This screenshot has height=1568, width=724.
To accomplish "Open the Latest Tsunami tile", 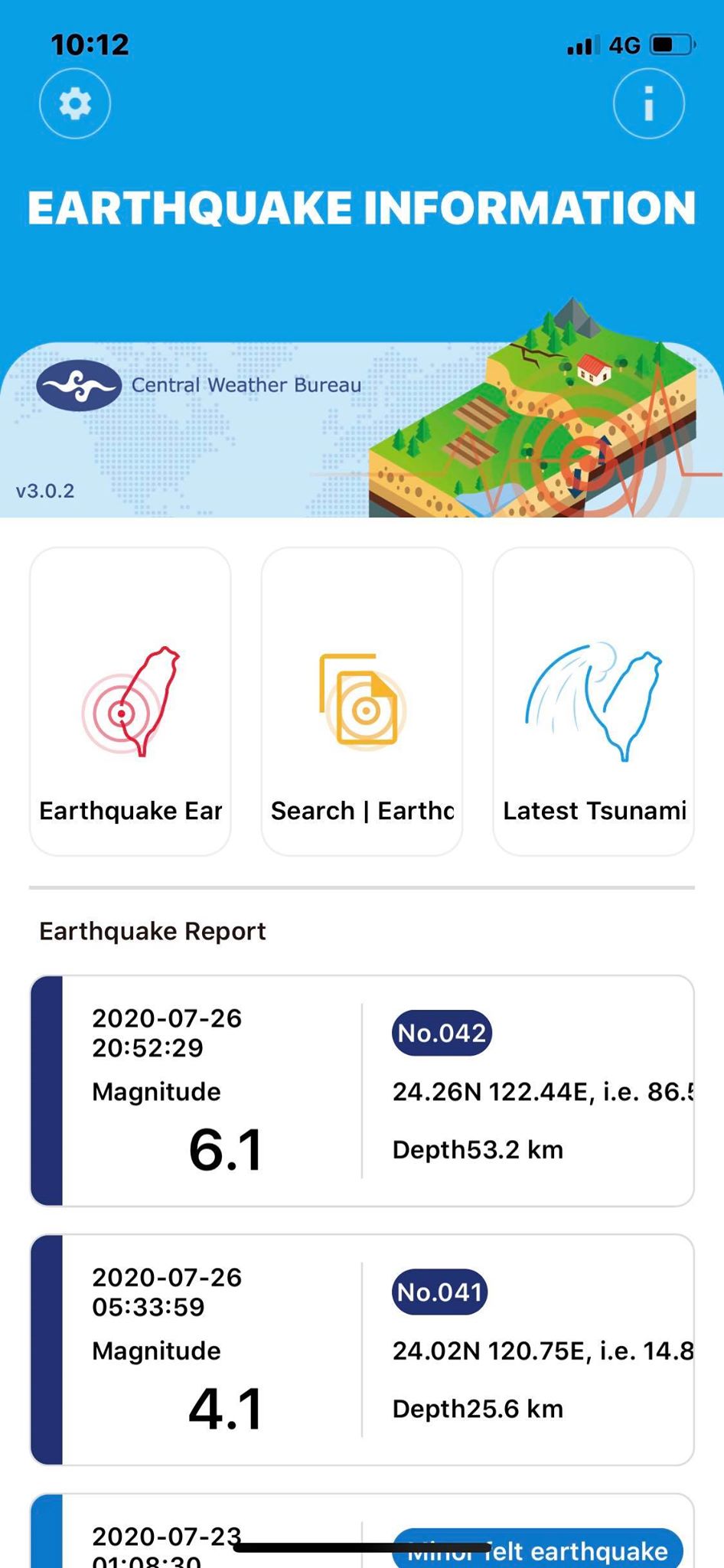I will pyautogui.click(x=594, y=701).
